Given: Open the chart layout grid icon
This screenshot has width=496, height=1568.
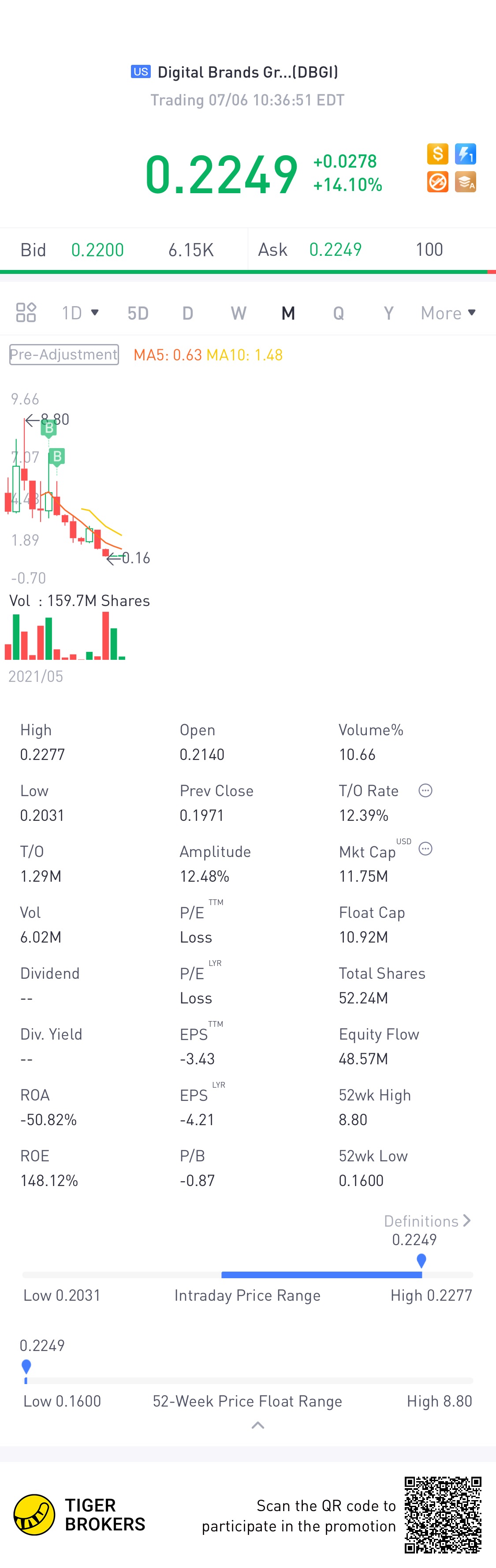Looking at the screenshot, I should click(x=26, y=312).
